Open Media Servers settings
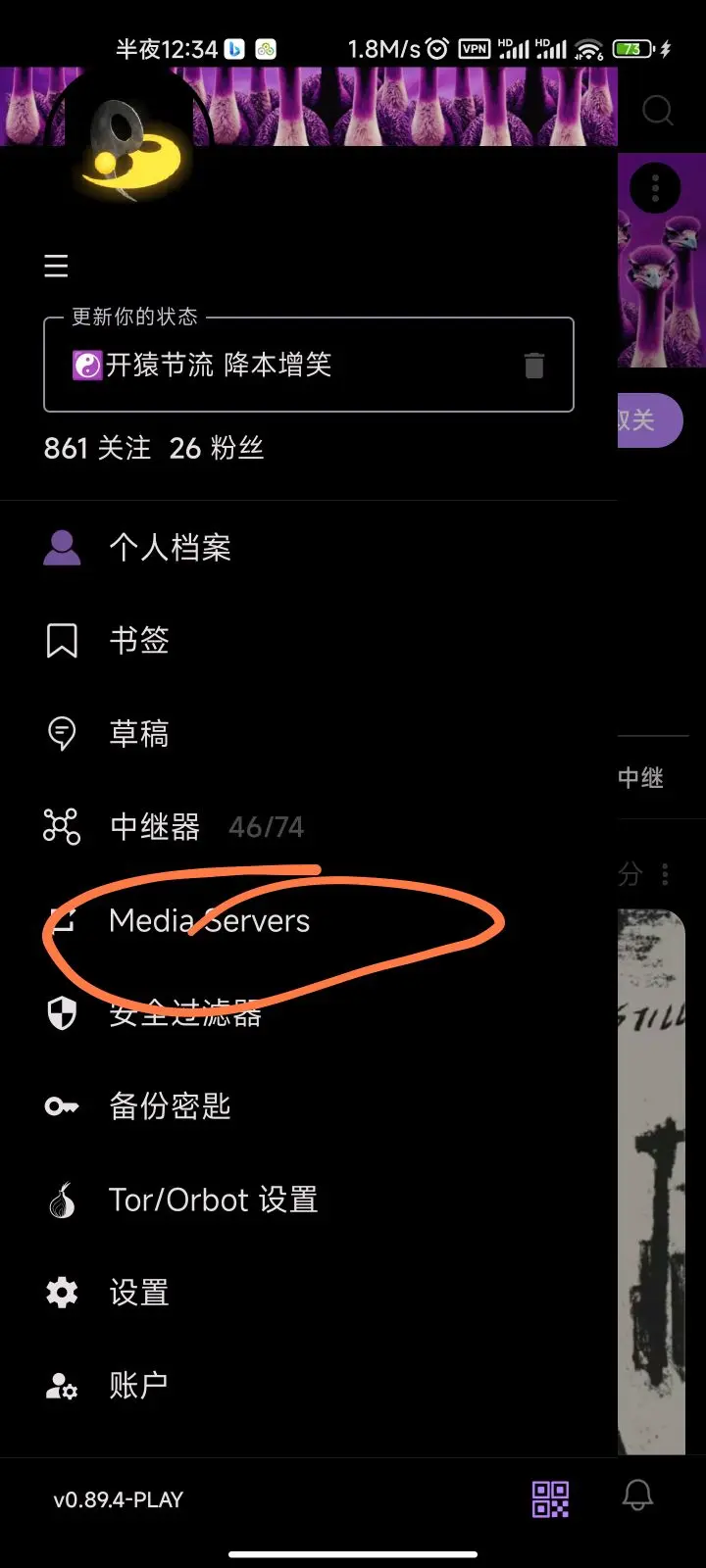The width and height of the screenshot is (706, 1568). [209, 920]
